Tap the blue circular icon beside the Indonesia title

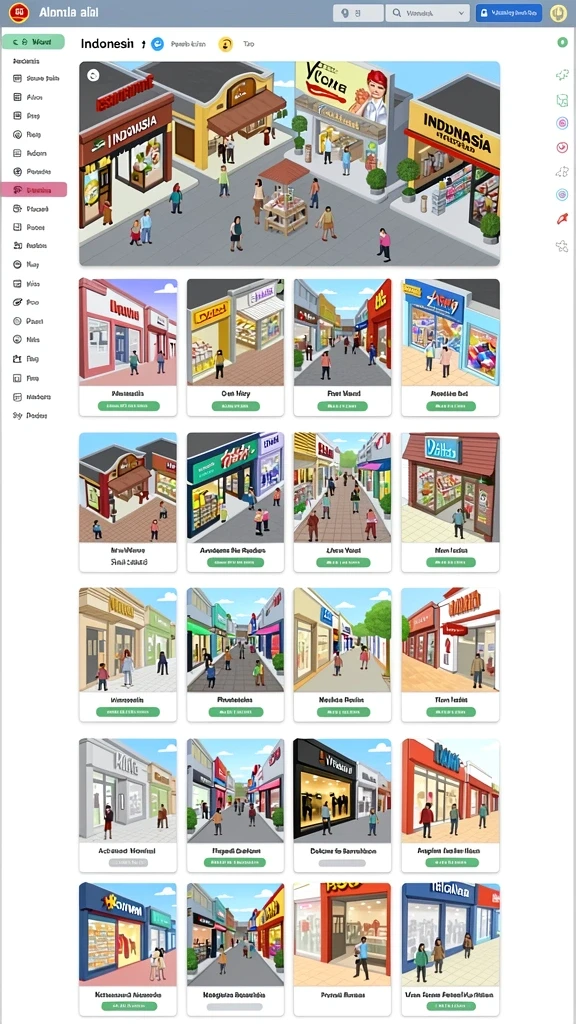click(x=157, y=44)
